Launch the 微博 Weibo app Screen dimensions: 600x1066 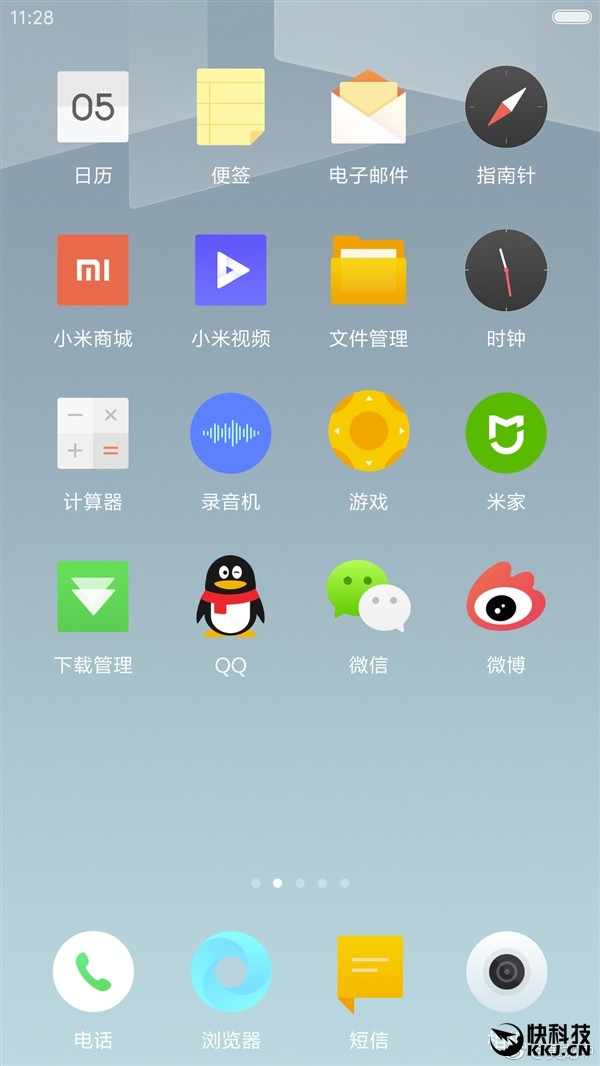[506, 596]
